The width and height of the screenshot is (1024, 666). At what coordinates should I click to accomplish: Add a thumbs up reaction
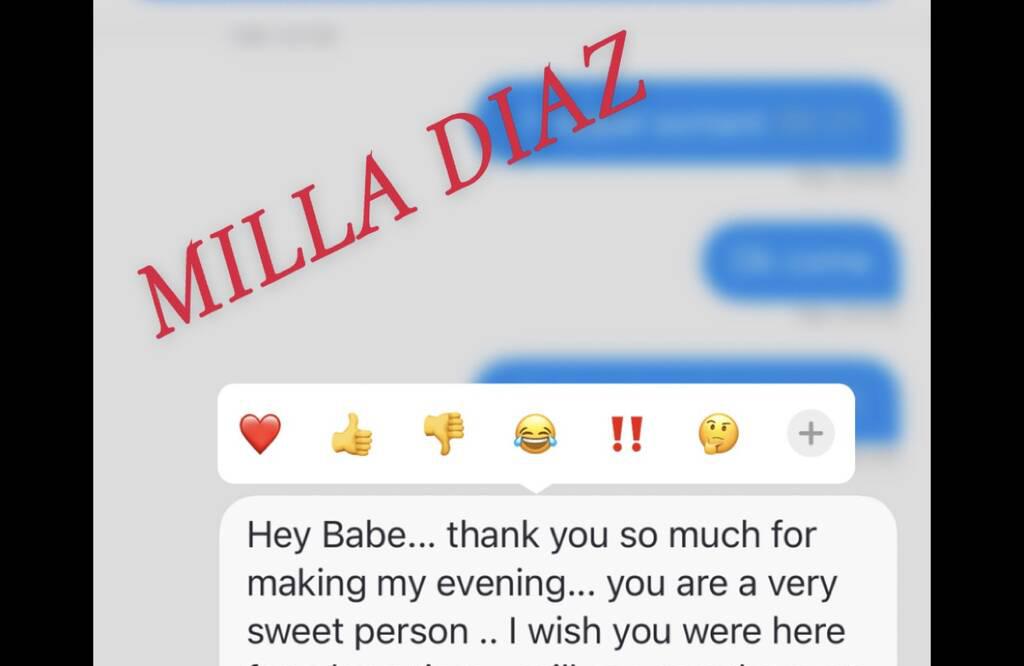tap(352, 434)
